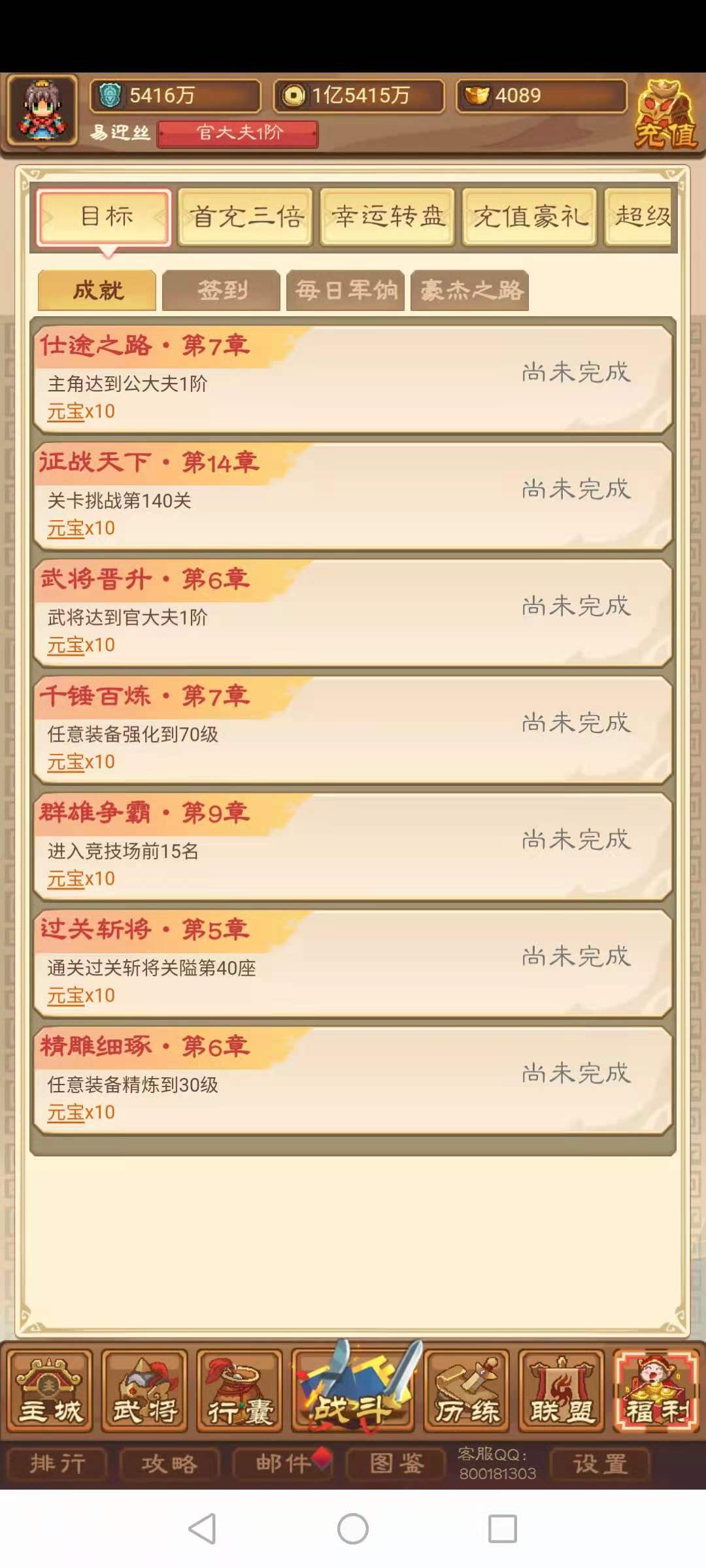706x1568 pixels.
Task: Tap the 元宝 reward link under 征战天下
Action: tap(66, 528)
